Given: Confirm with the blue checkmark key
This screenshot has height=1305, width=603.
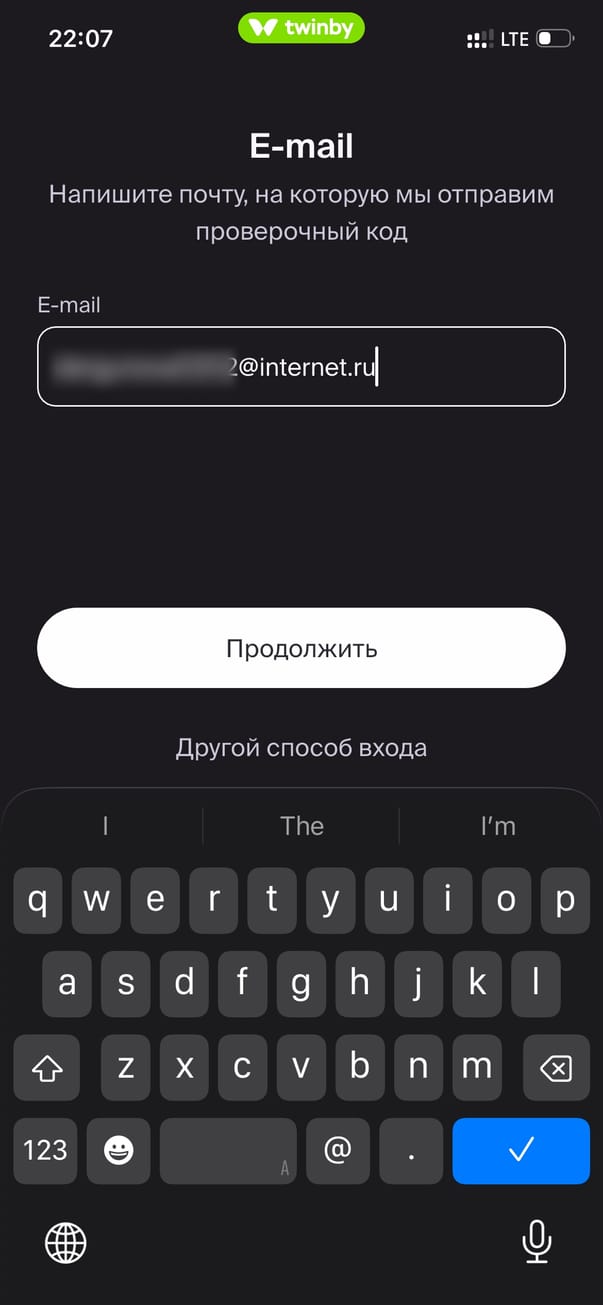Looking at the screenshot, I should pos(520,1151).
